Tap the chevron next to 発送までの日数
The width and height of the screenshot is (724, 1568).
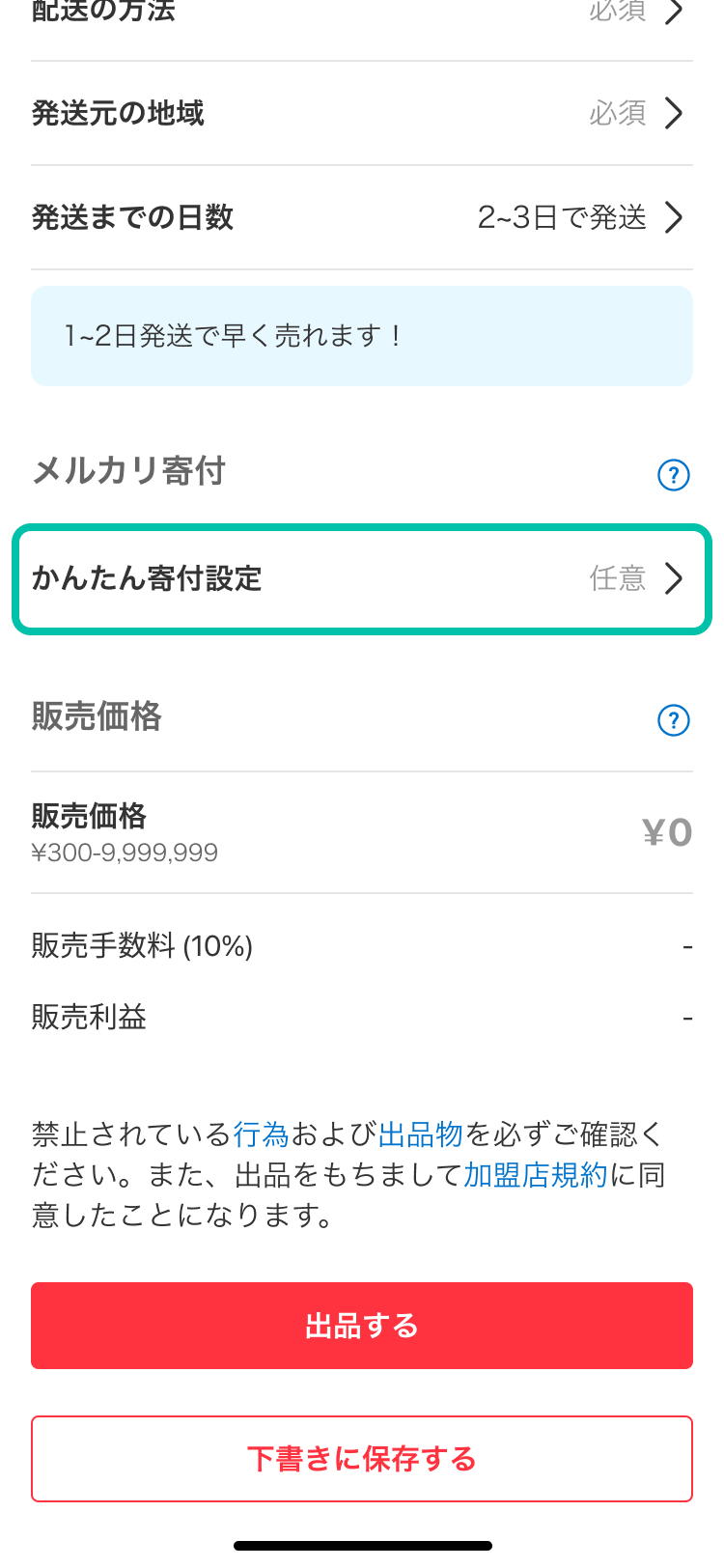pos(676,217)
